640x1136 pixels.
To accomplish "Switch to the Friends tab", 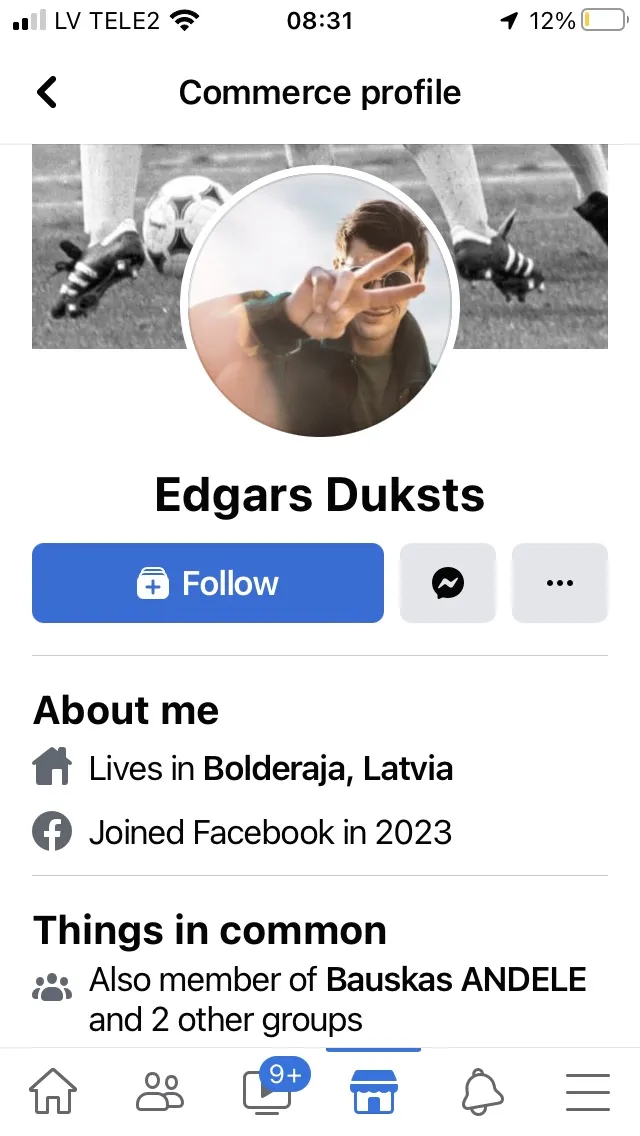I will click(x=160, y=1091).
